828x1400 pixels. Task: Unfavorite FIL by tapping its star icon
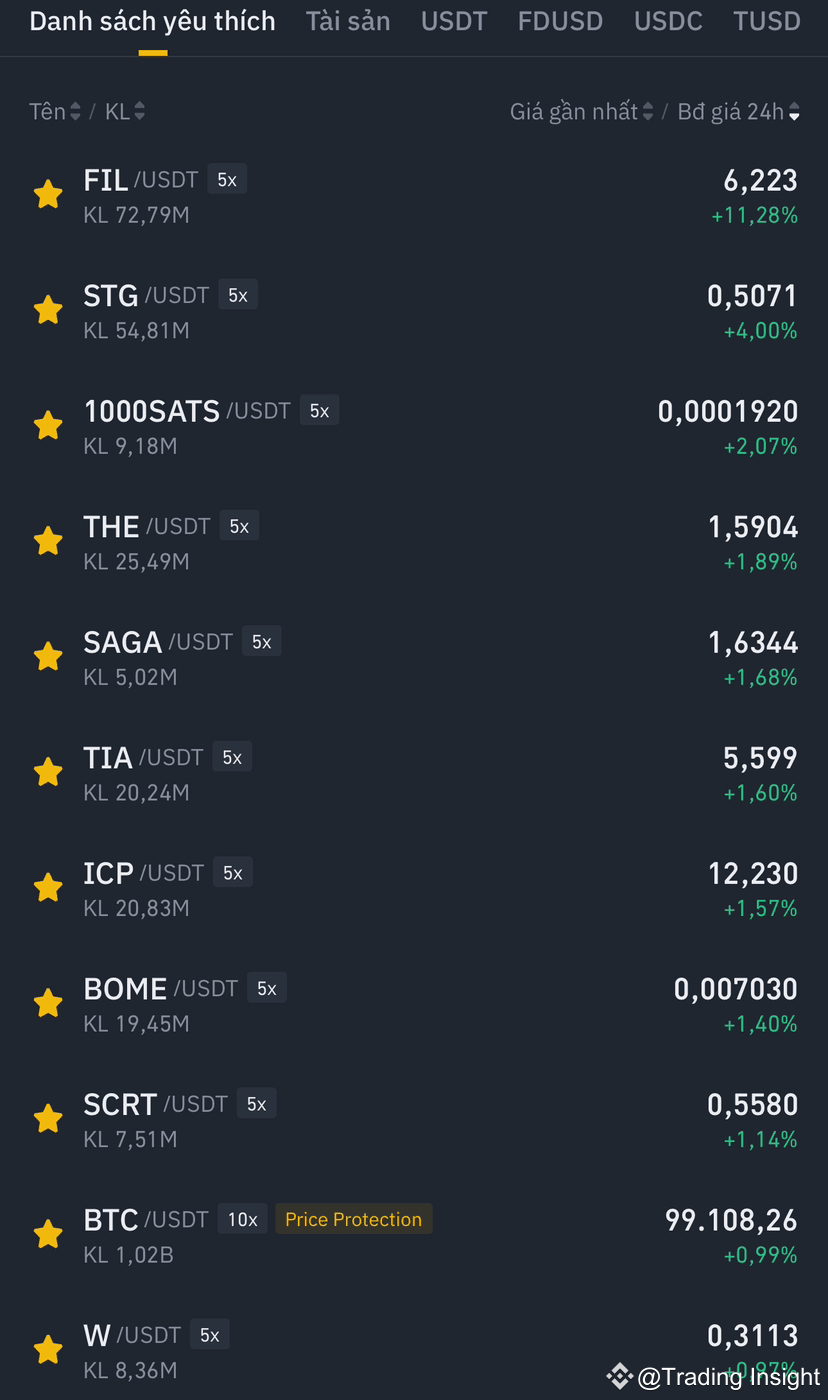[x=47, y=194]
